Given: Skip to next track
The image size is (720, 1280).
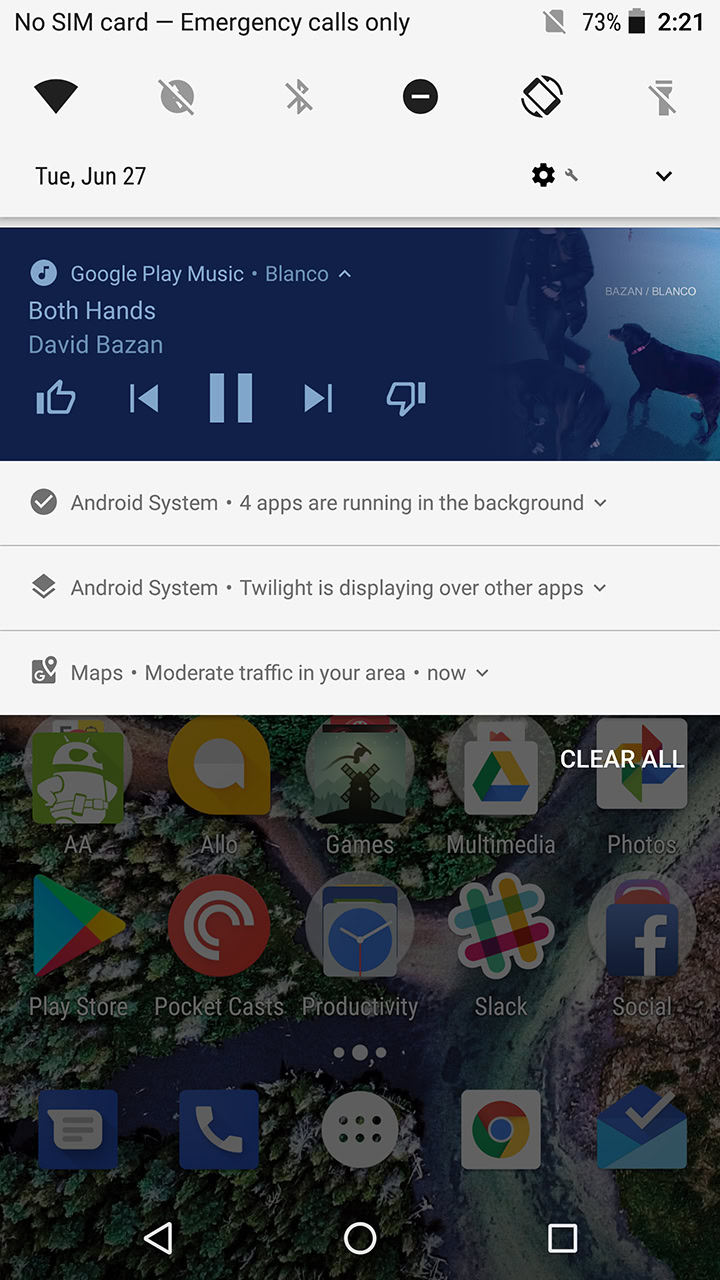Looking at the screenshot, I should coord(318,399).
